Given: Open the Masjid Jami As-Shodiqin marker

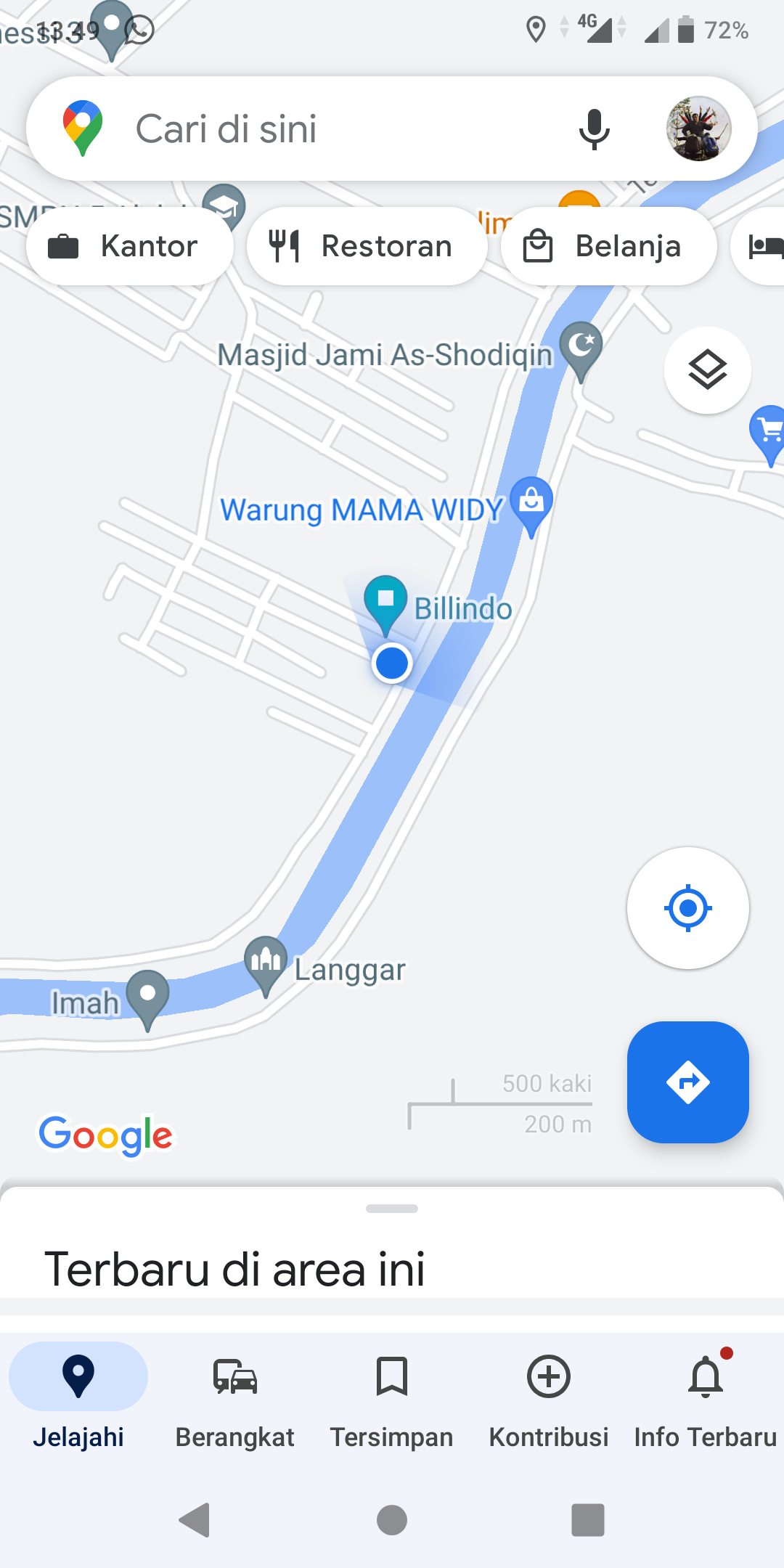Looking at the screenshot, I should (x=581, y=347).
